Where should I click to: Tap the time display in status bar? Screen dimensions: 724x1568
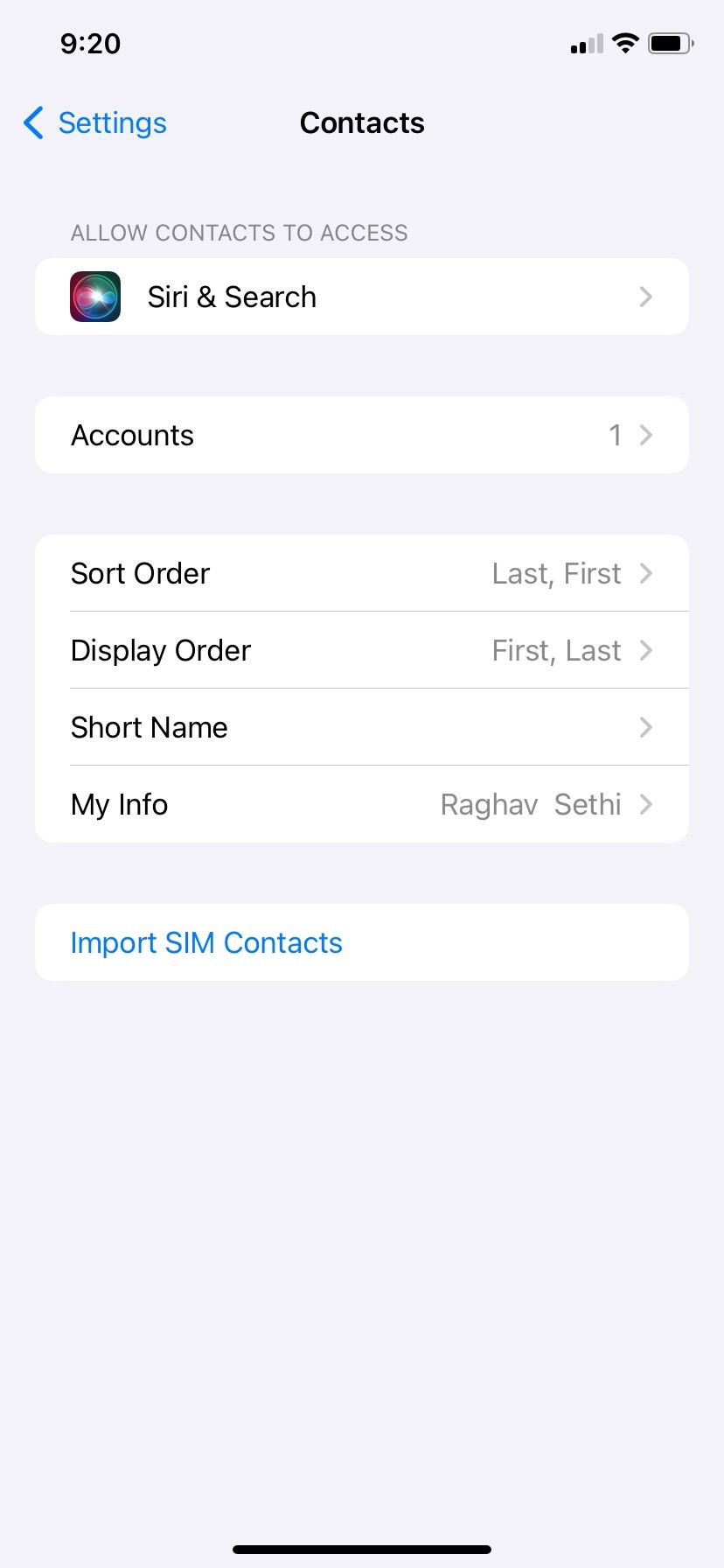[x=91, y=44]
